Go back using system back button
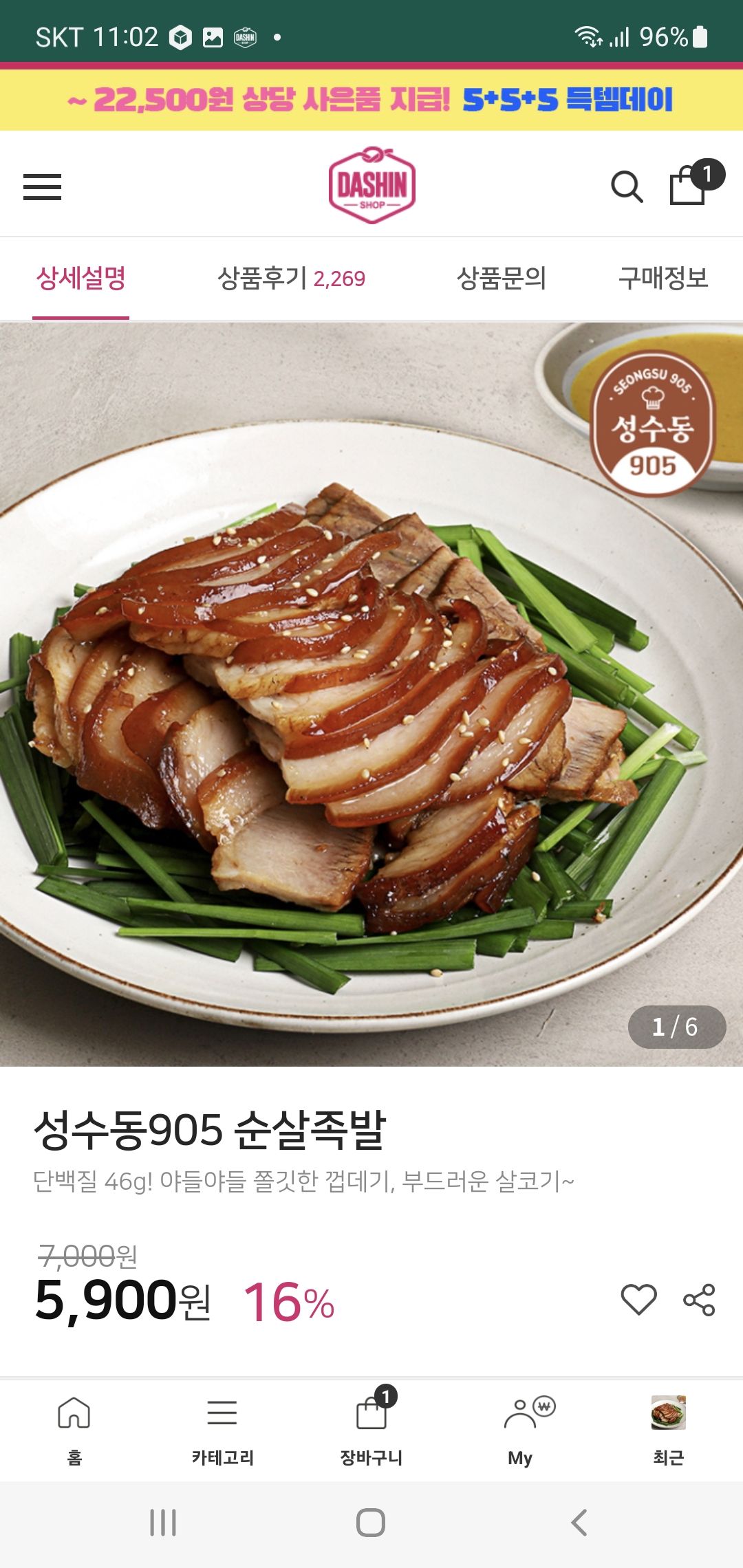 [579, 1523]
